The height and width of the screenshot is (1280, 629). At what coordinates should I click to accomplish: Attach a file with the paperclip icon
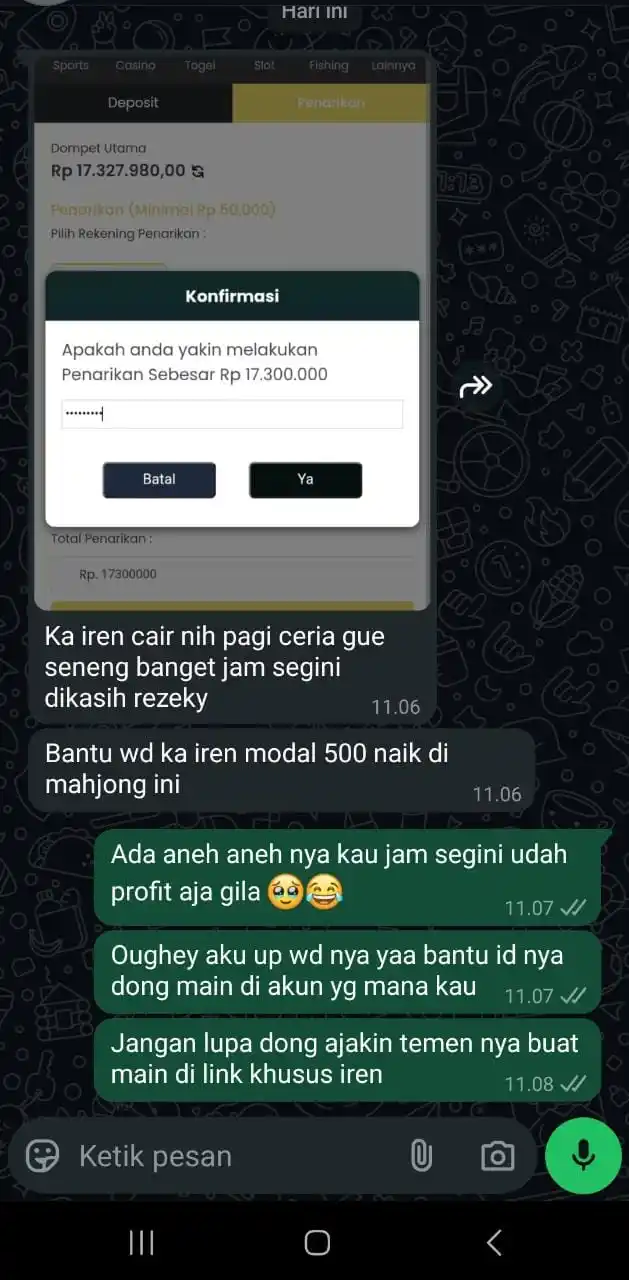pos(421,1156)
